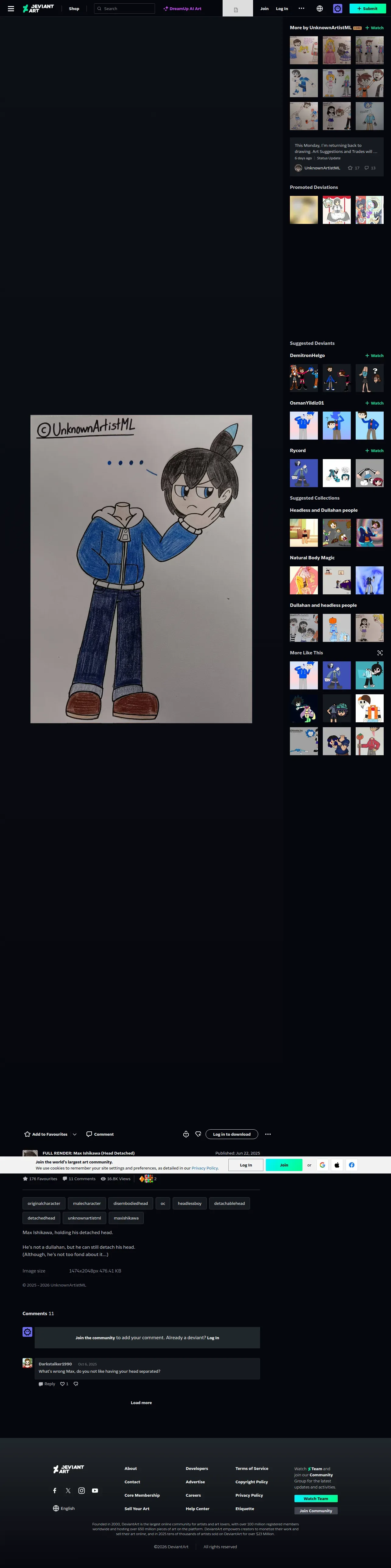Tap the Comment button
This screenshot has height=1568, width=391.
pos(100,1134)
